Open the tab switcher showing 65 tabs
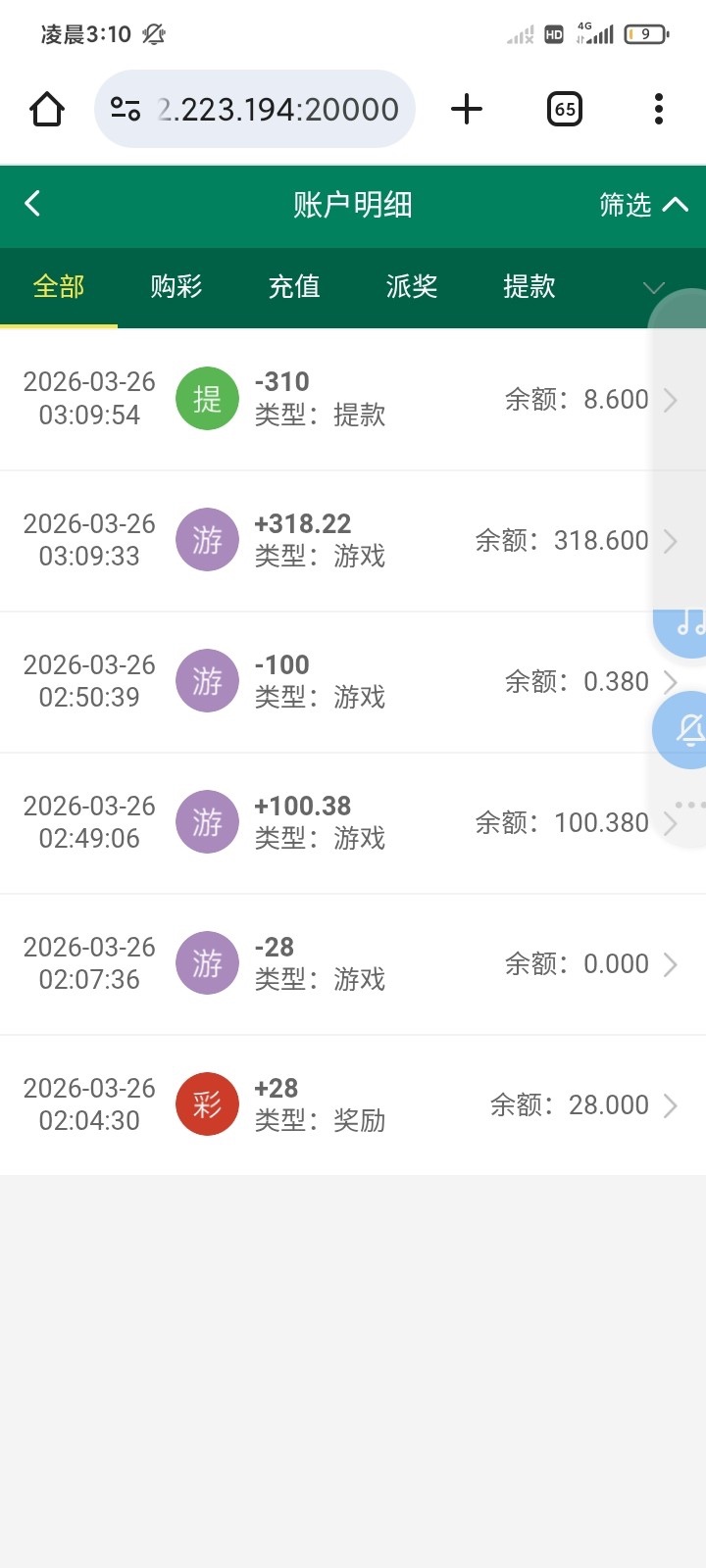 [x=564, y=109]
